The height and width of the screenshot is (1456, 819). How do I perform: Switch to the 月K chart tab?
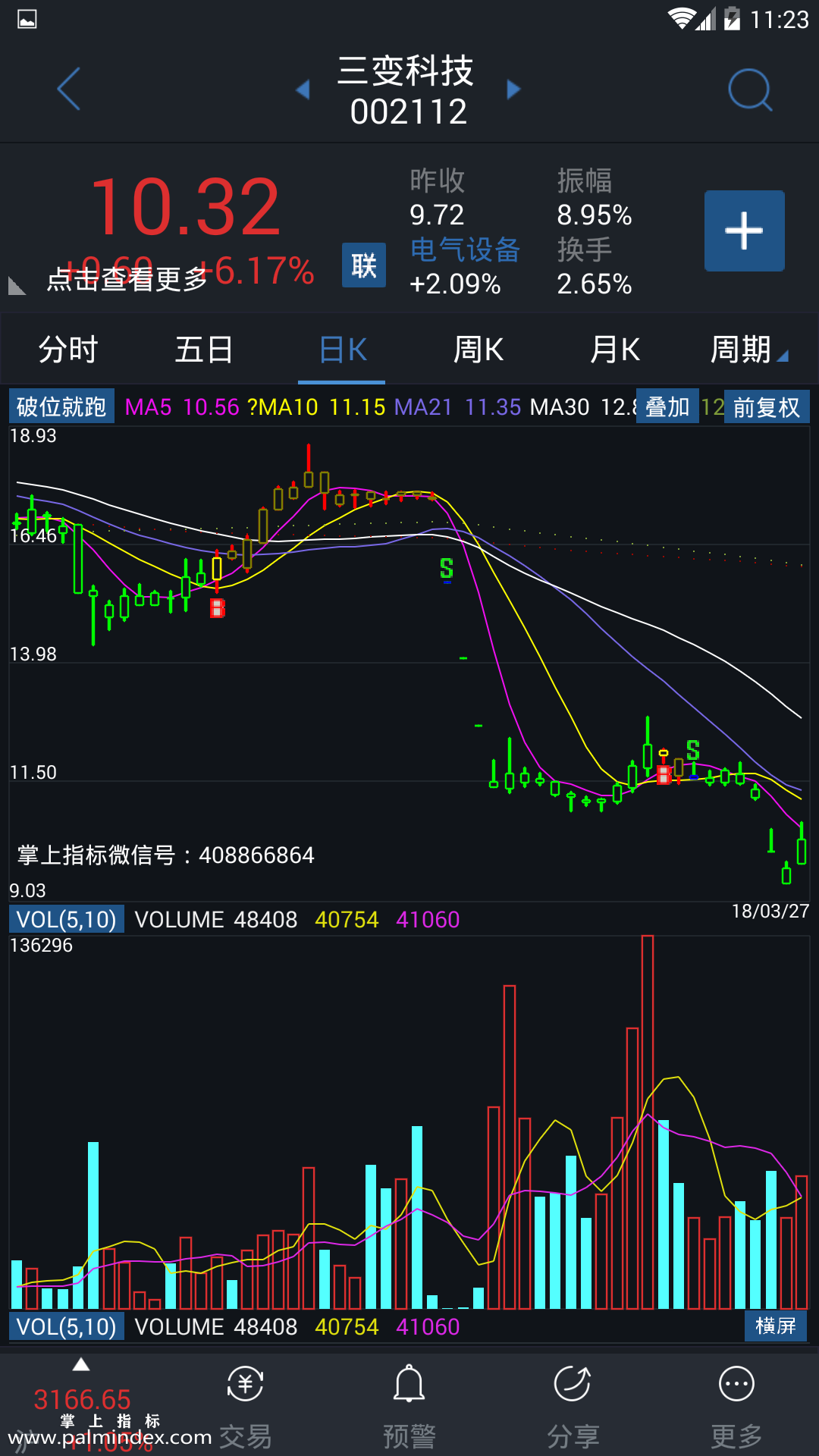[x=614, y=350]
